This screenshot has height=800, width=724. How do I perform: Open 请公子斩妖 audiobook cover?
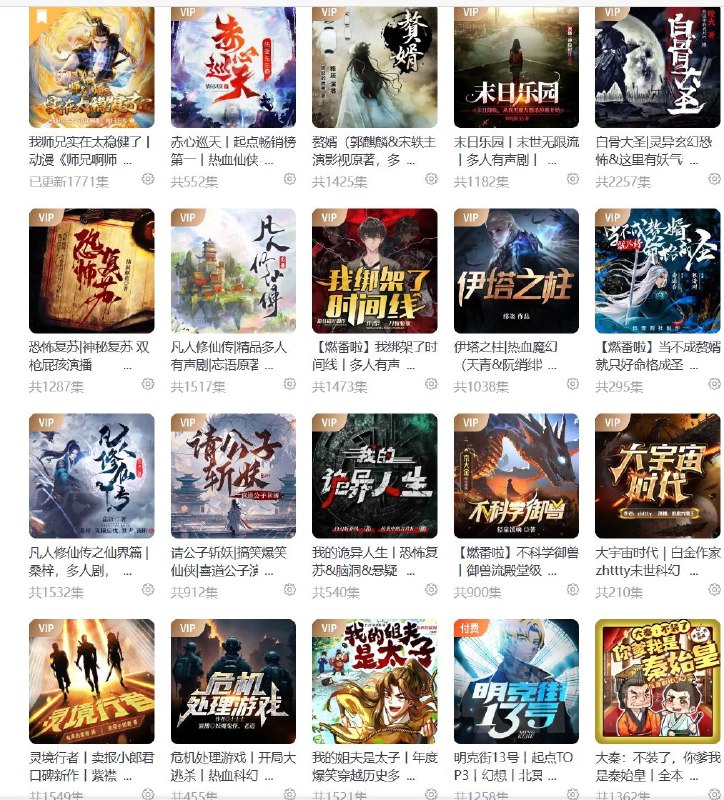[x=233, y=476]
